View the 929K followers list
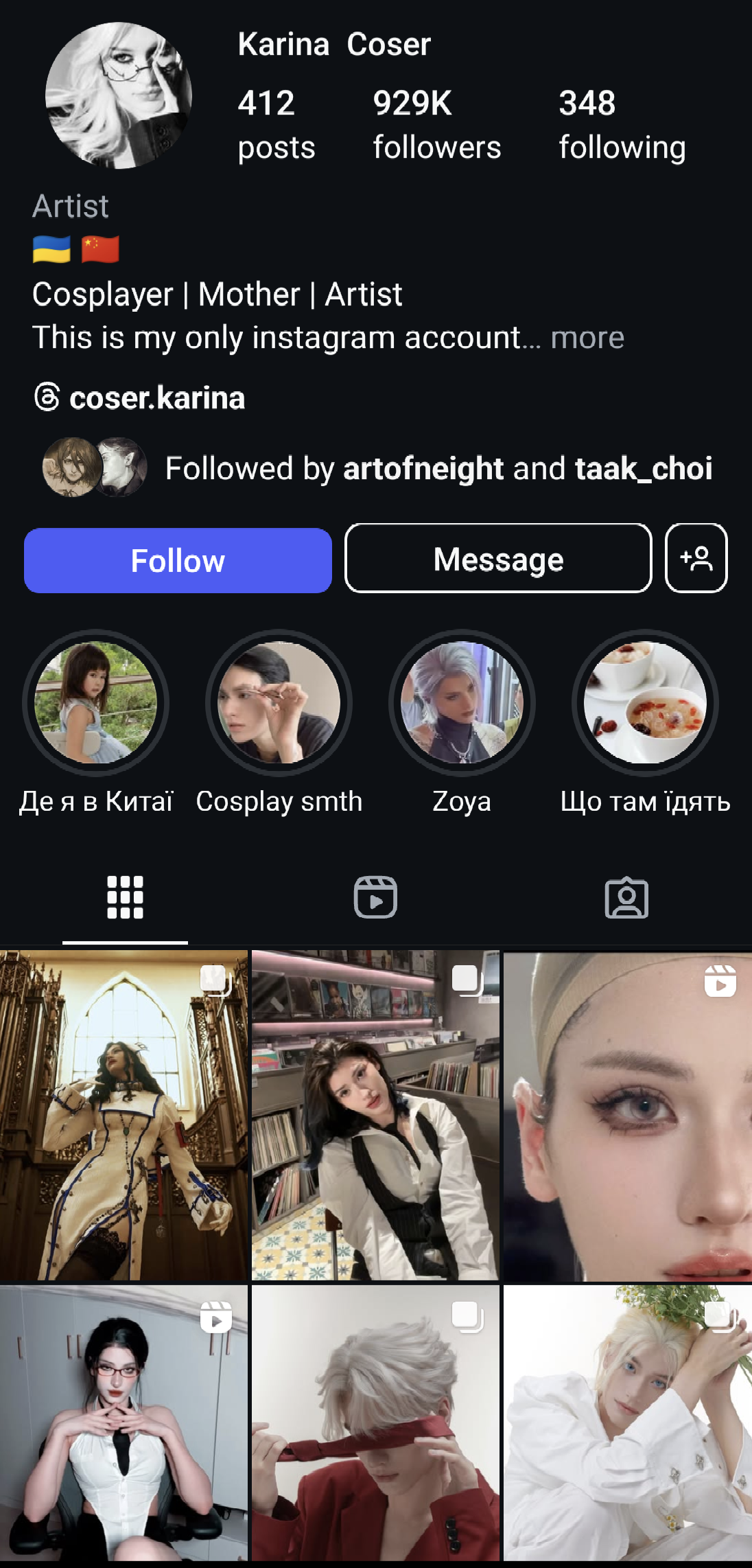 [436, 125]
